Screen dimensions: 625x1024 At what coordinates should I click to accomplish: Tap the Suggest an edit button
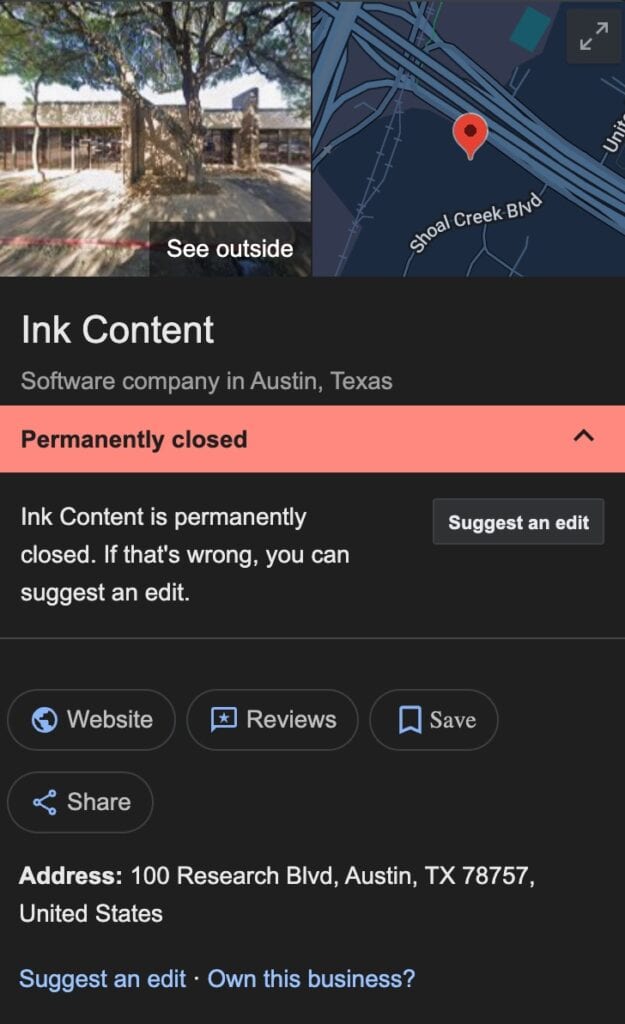pos(518,522)
